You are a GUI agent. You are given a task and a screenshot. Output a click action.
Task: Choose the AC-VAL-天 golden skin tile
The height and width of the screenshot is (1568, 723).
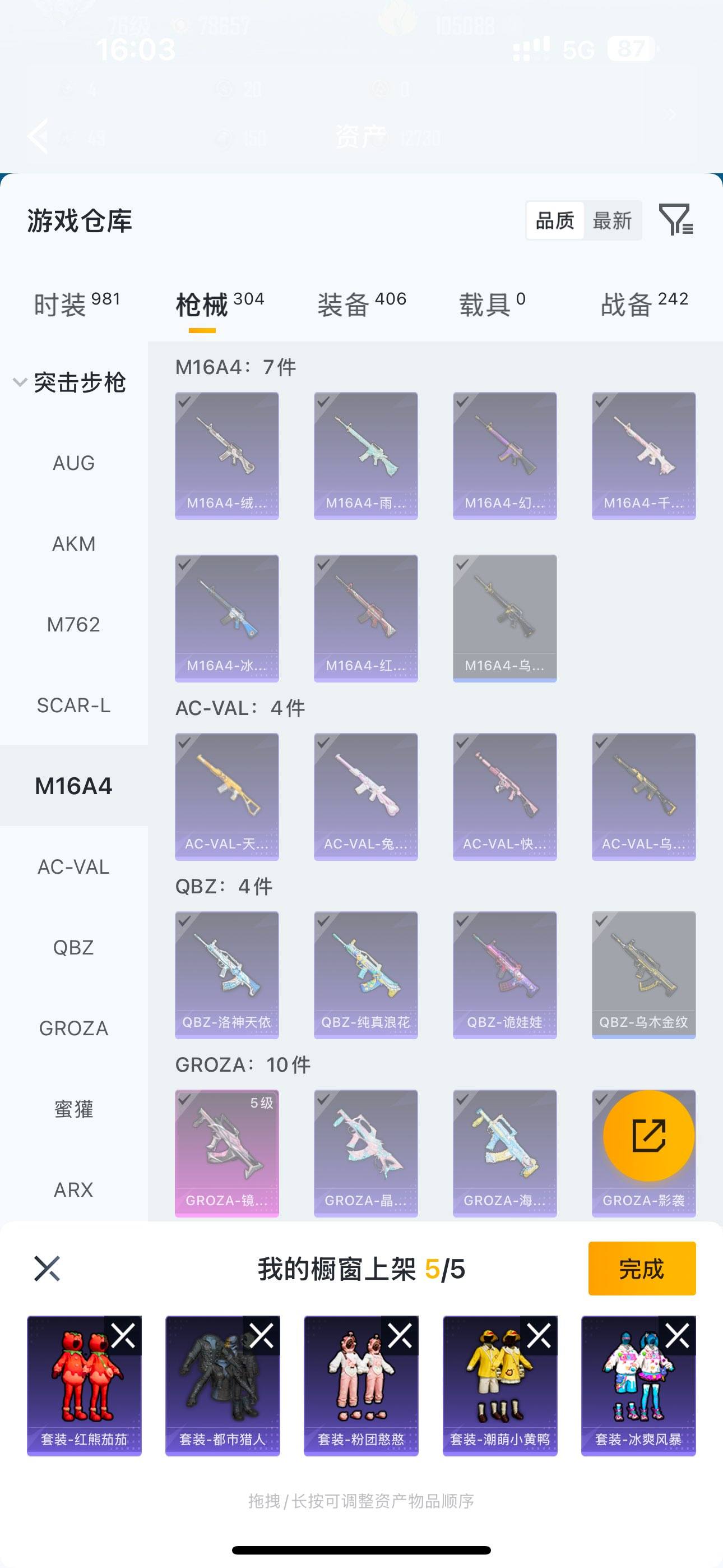226,796
